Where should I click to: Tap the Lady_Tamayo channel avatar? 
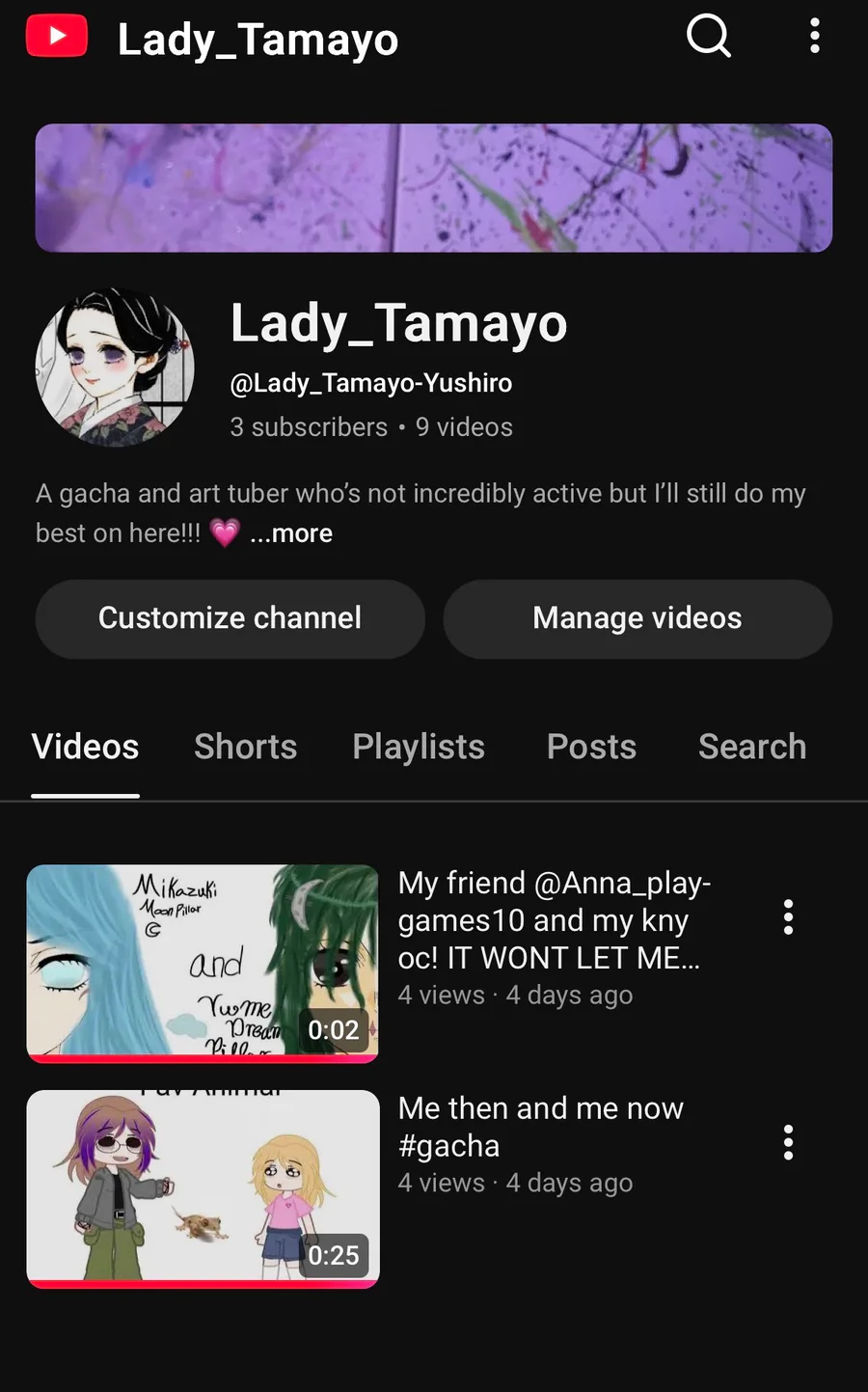[115, 368]
